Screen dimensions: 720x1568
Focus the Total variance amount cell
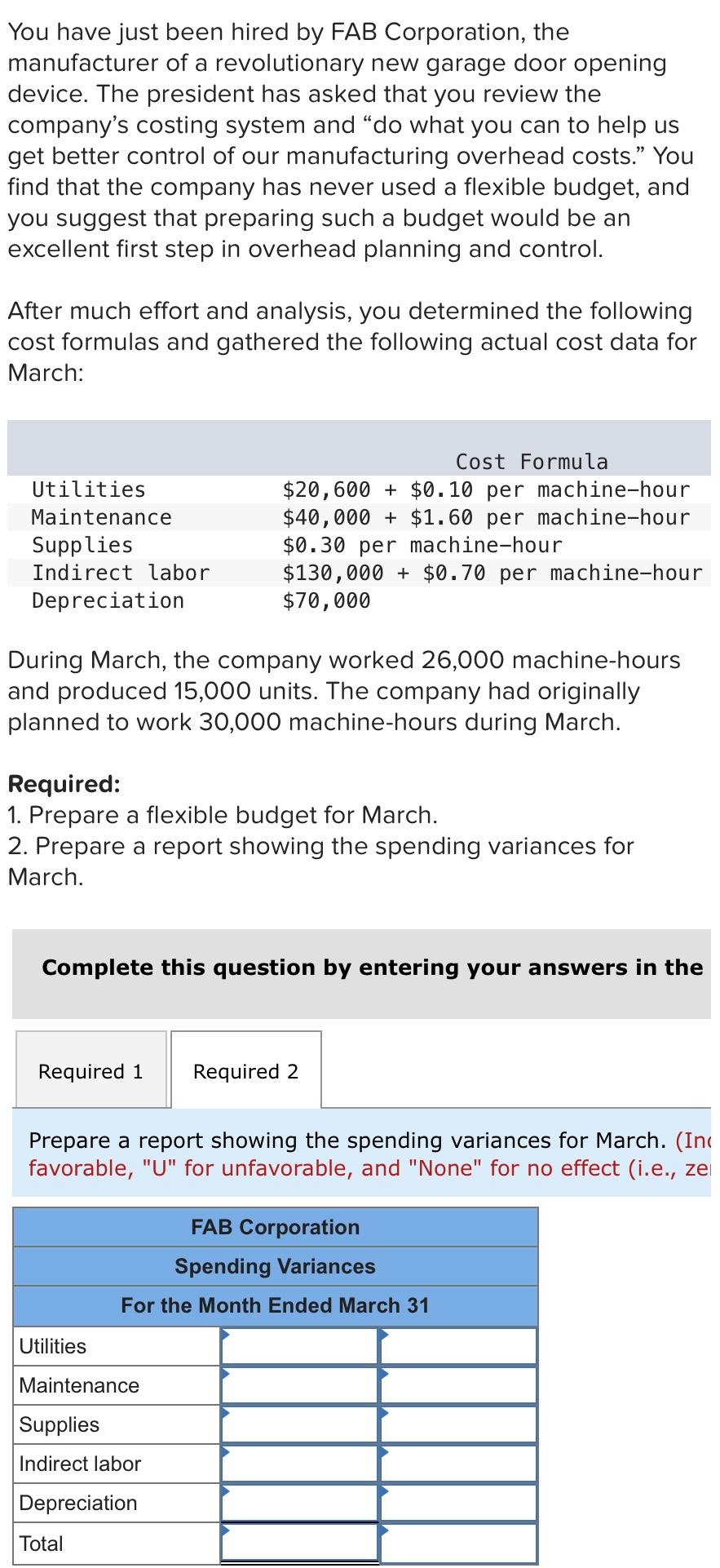[299, 1543]
